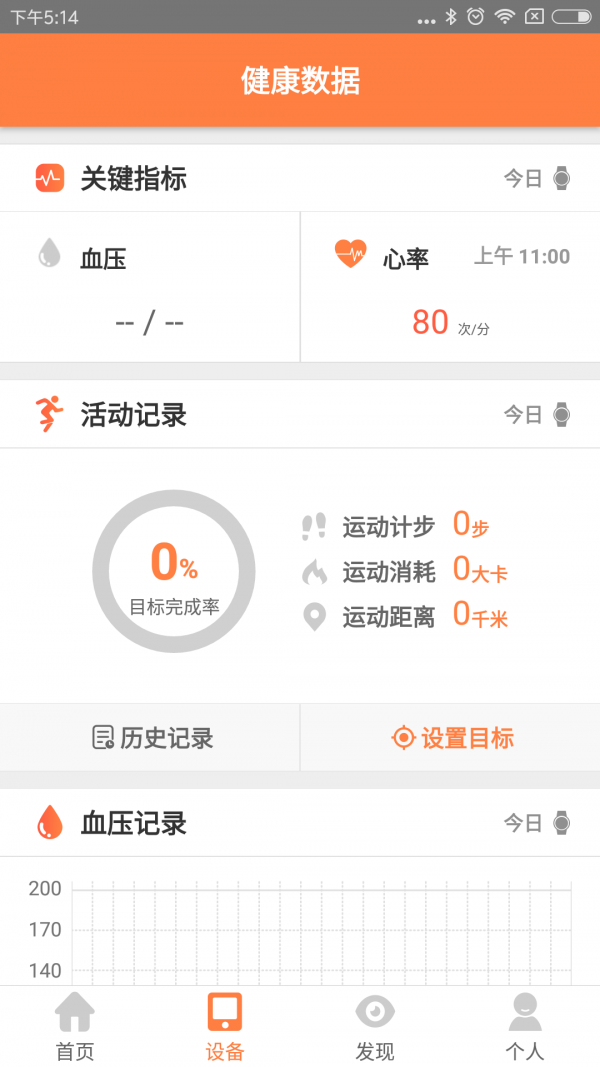Go to the 发现 tab
The image size is (600, 1067).
[x=375, y=1026]
